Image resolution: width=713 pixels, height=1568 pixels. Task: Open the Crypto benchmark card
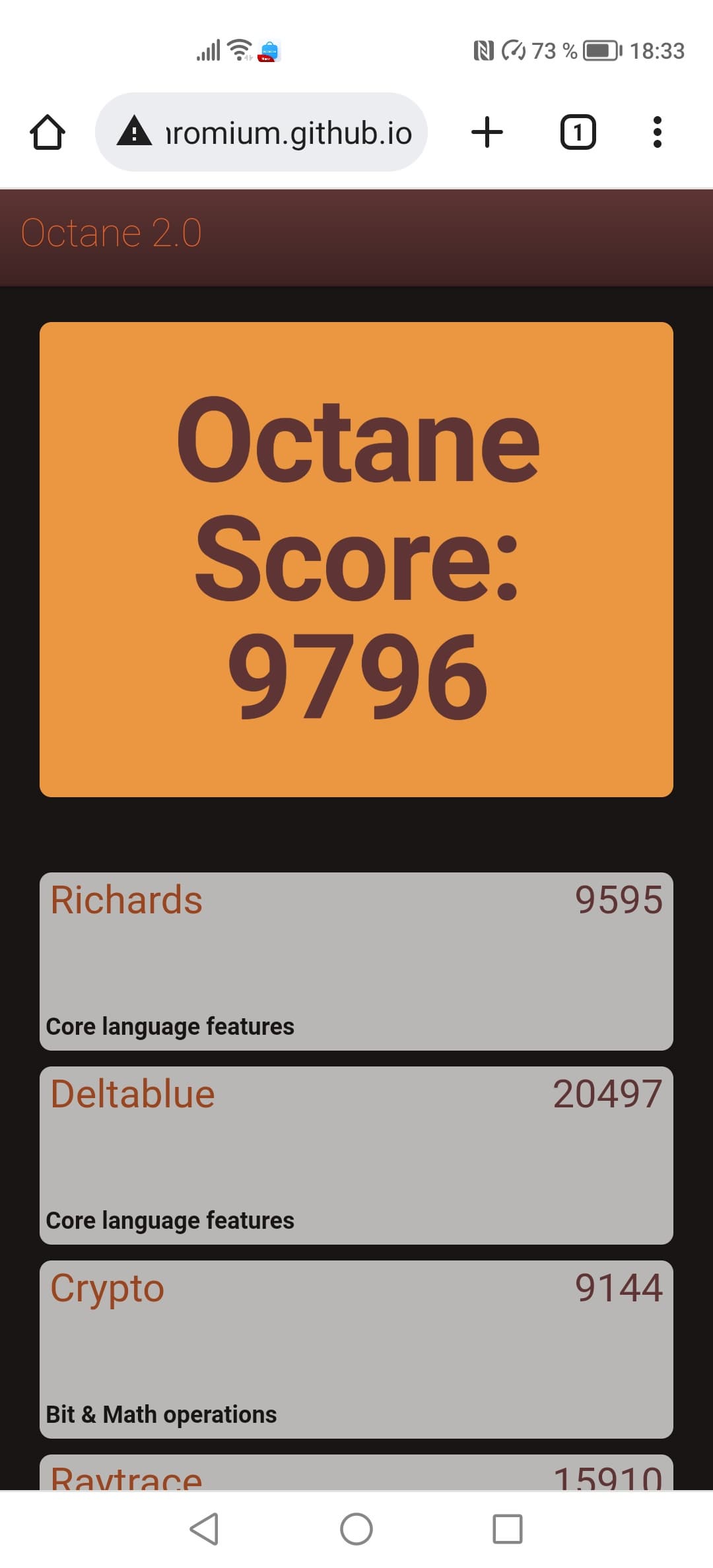click(356, 1349)
